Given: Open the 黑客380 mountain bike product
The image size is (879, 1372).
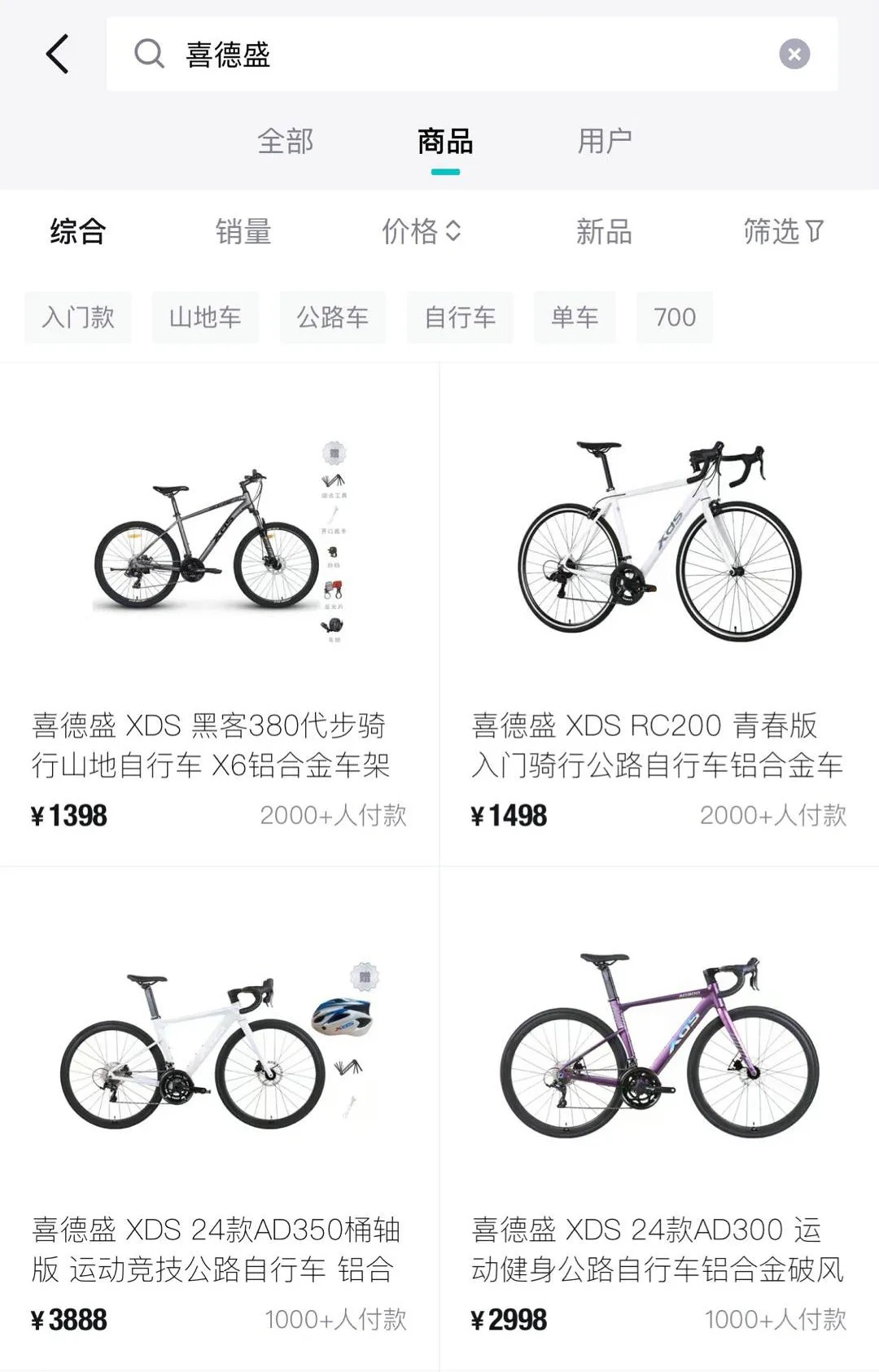Looking at the screenshot, I should 220,615.
